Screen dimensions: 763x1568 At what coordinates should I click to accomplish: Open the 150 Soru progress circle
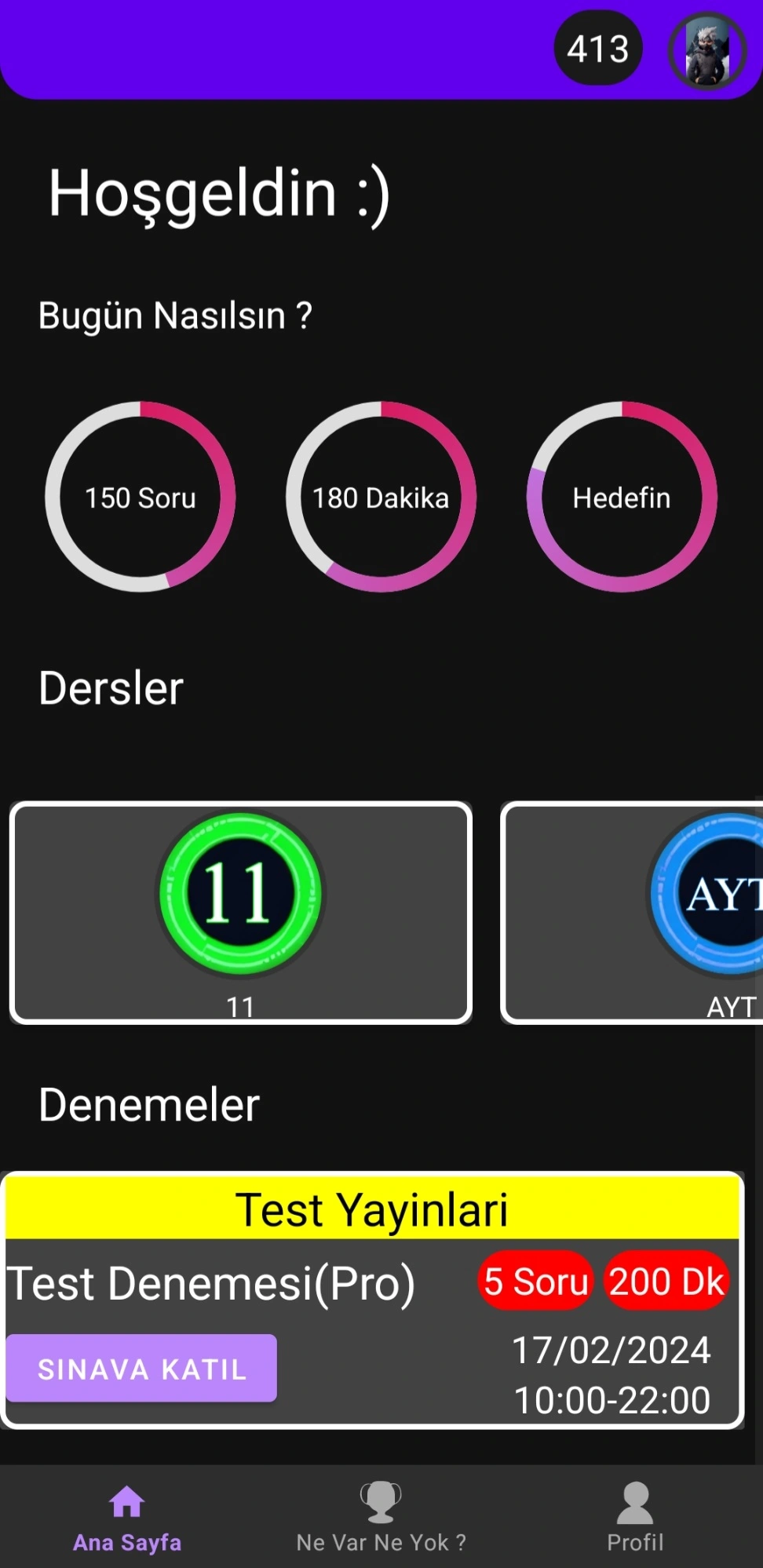coord(141,498)
